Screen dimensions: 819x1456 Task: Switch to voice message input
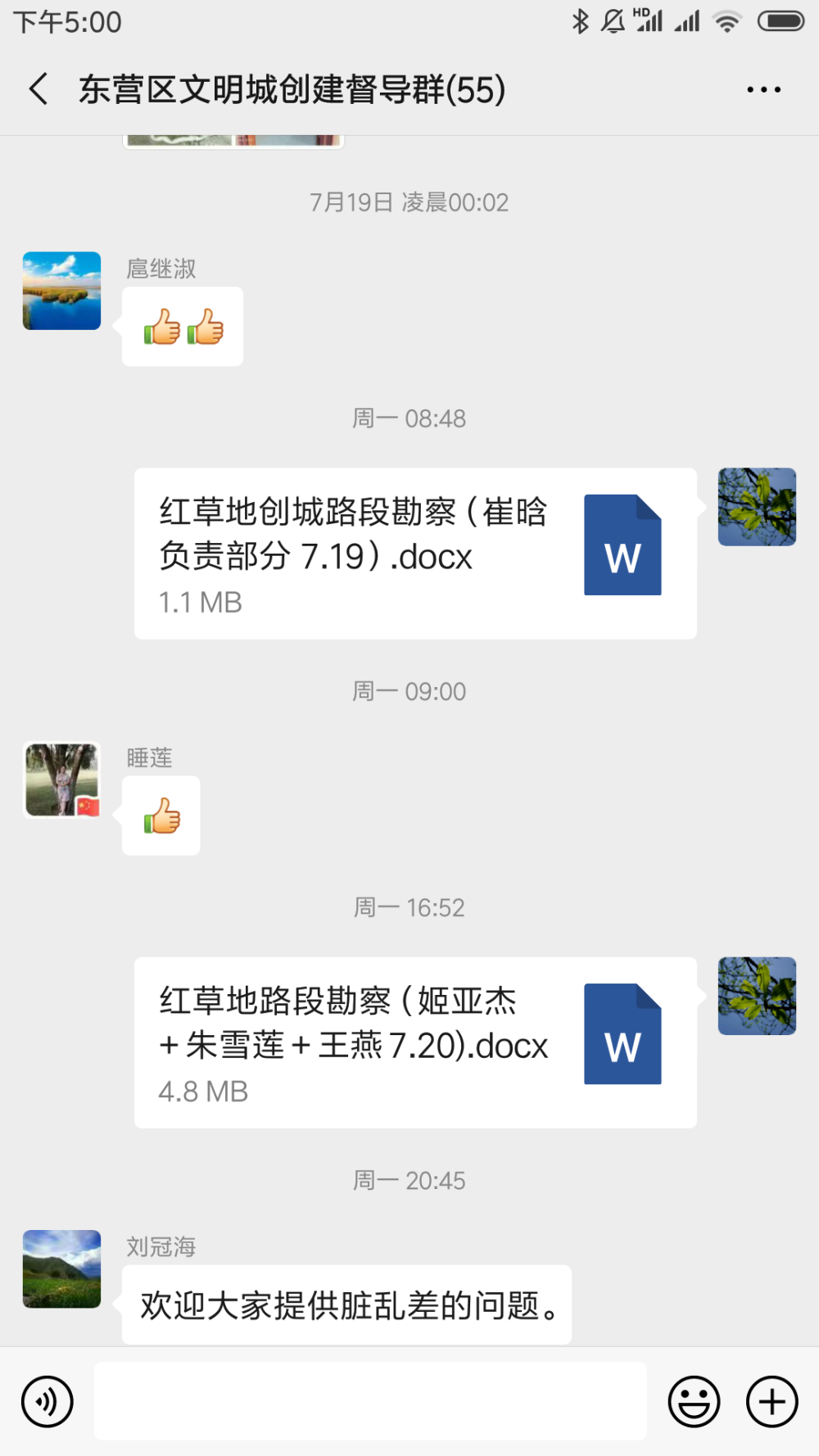pos(48,1401)
